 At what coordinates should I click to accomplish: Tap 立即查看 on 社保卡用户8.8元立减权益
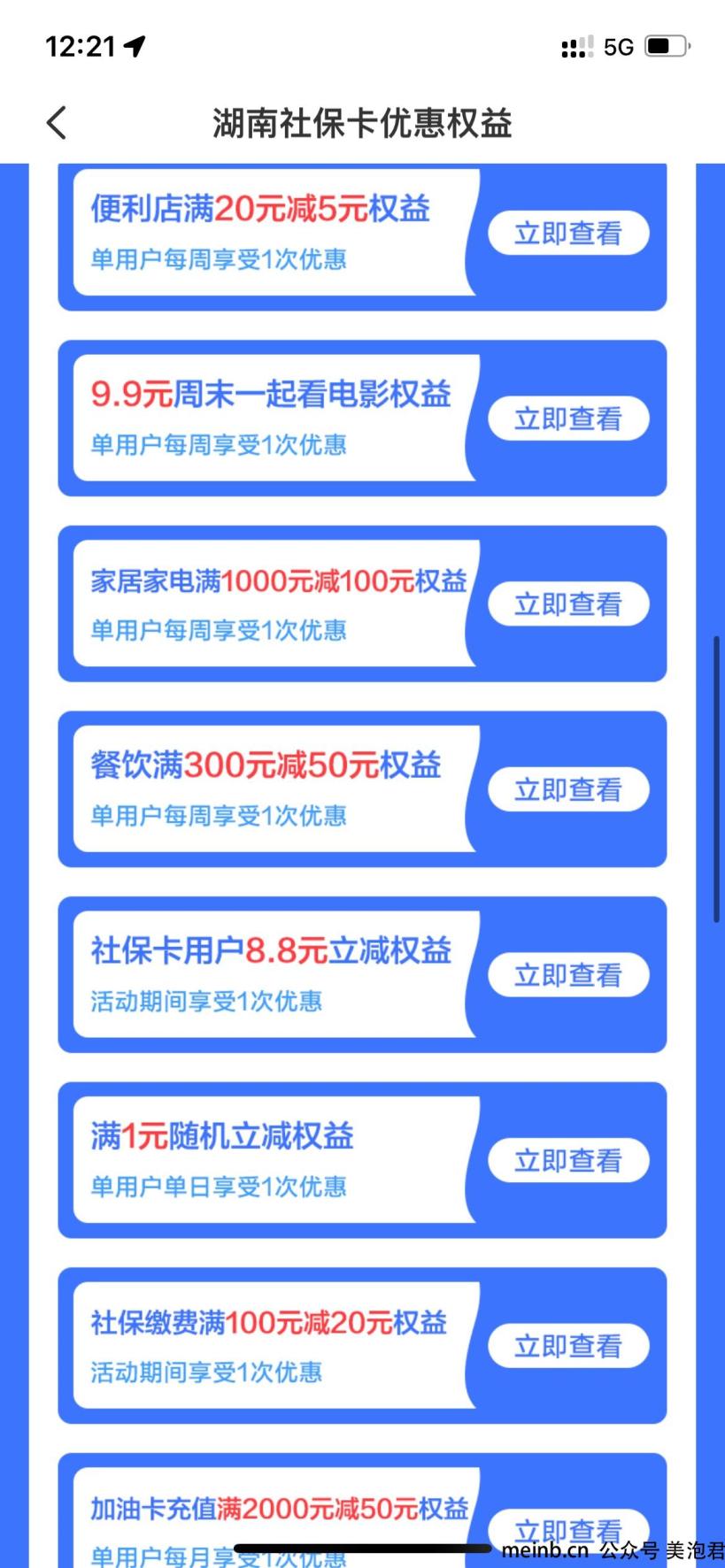coord(568,975)
